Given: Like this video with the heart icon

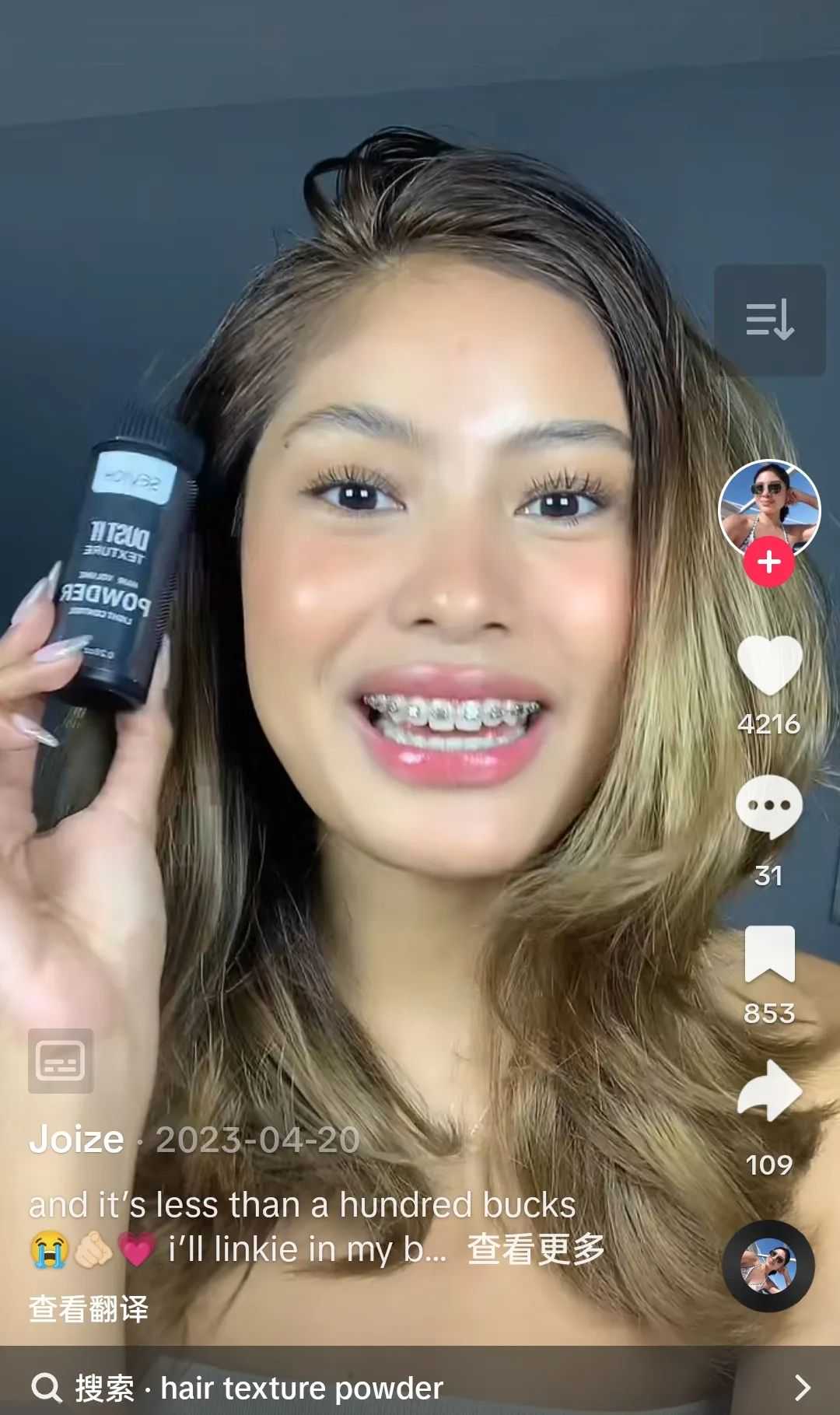Looking at the screenshot, I should pyautogui.click(x=769, y=665).
